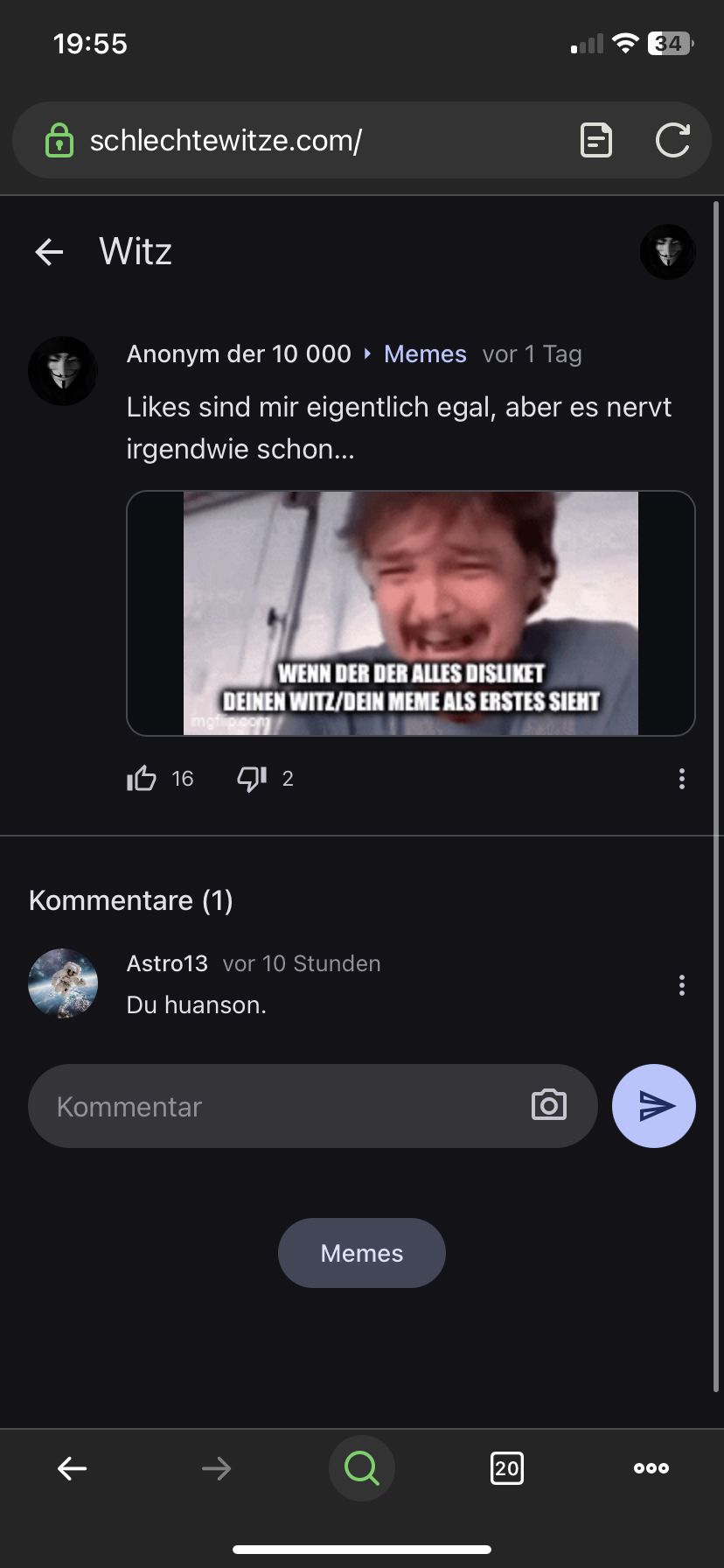Open the post's overflow menu
The image size is (724, 1568).
(x=681, y=779)
